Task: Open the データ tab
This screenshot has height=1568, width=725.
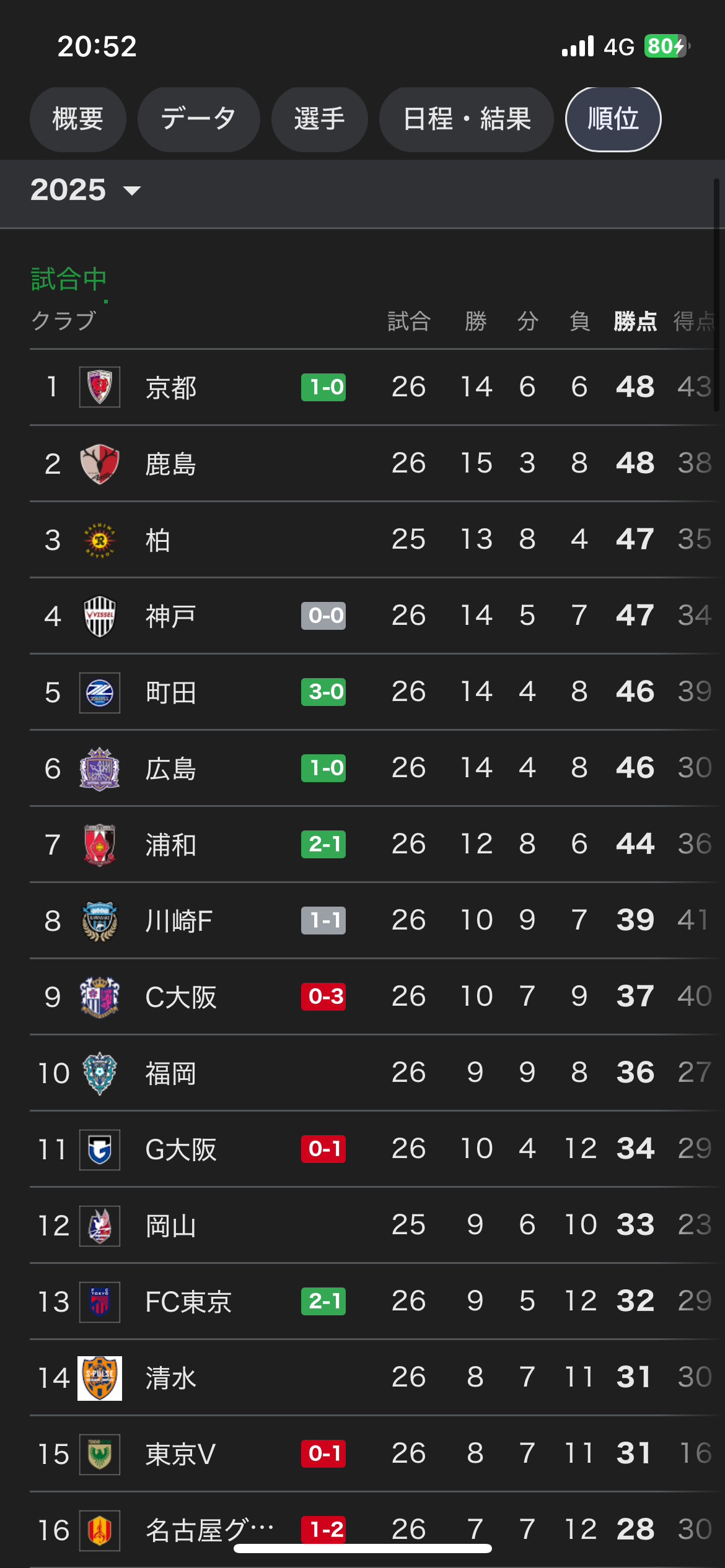Action: [198, 119]
